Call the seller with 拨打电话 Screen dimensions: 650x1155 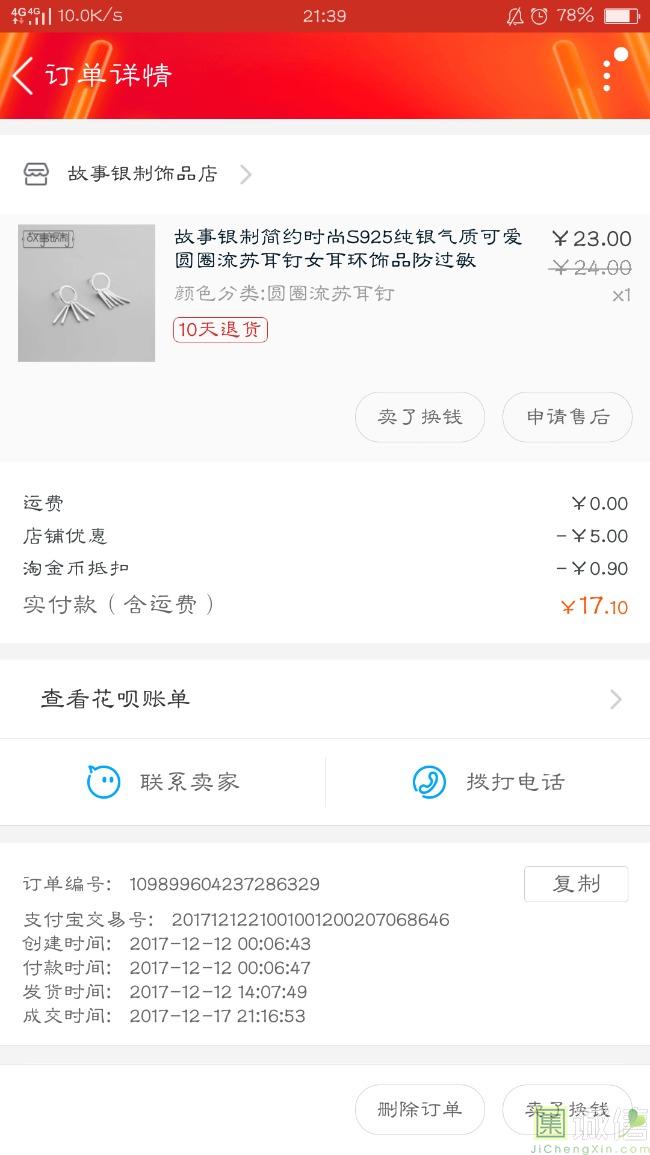[x=488, y=782]
